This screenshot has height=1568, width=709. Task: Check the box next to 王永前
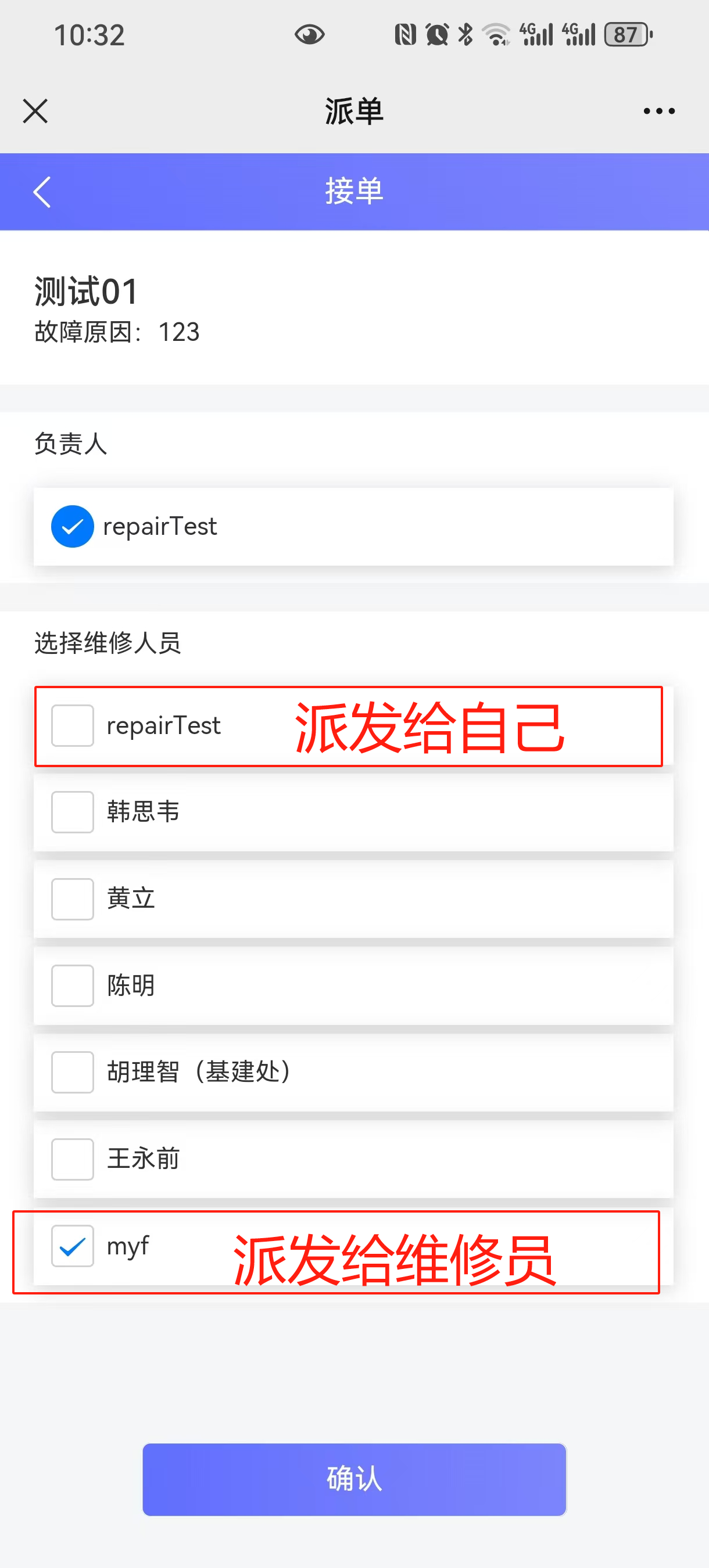pyautogui.click(x=73, y=1159)
